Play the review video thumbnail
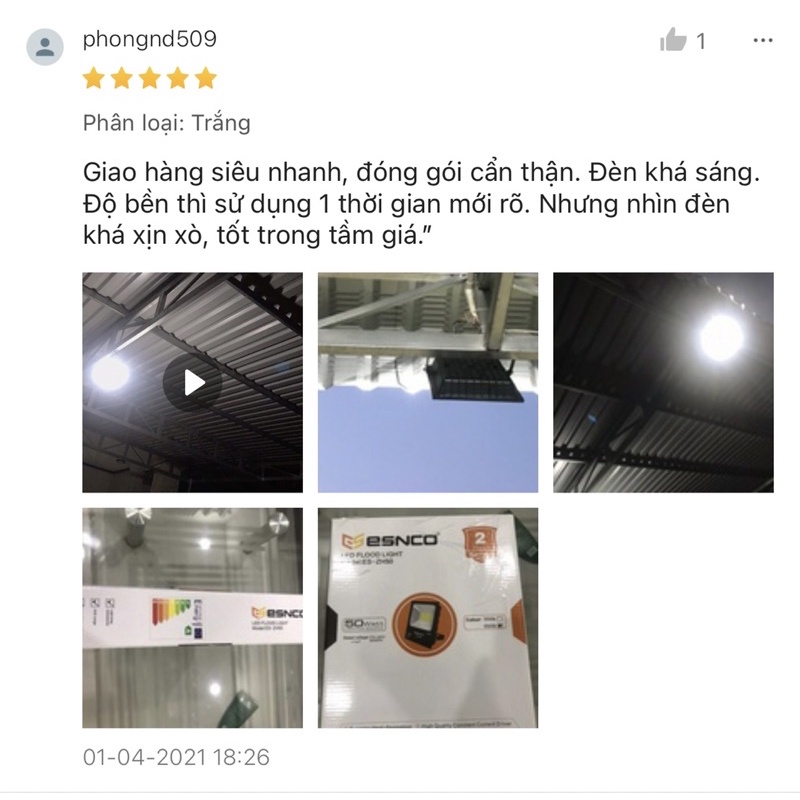This screenshot has width=800, height=800. [192, 382]
